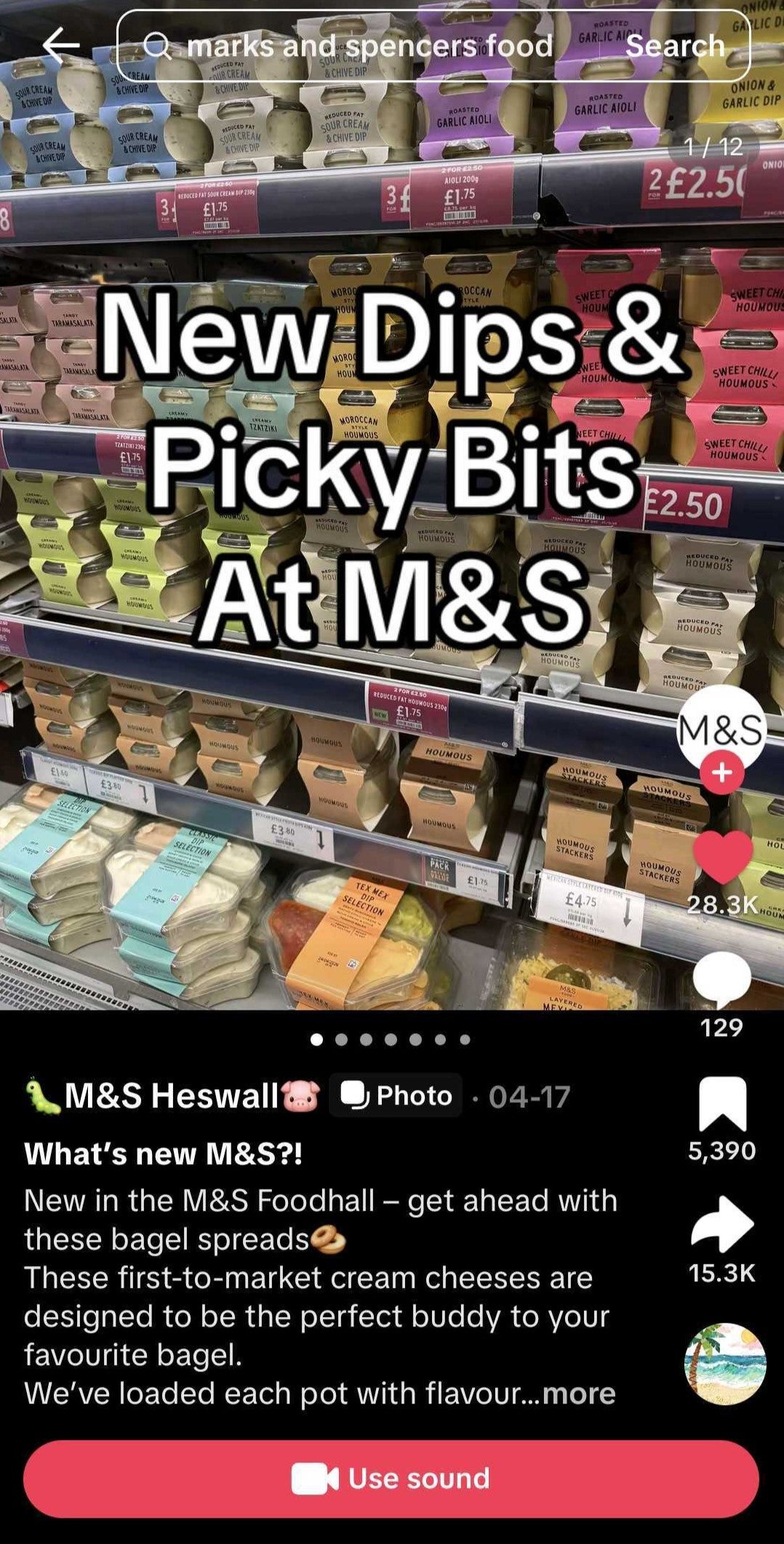Viewport: 784px width, 1544px height.
Task: Open the sound disc thumbnail
Action: [725, 1364]
